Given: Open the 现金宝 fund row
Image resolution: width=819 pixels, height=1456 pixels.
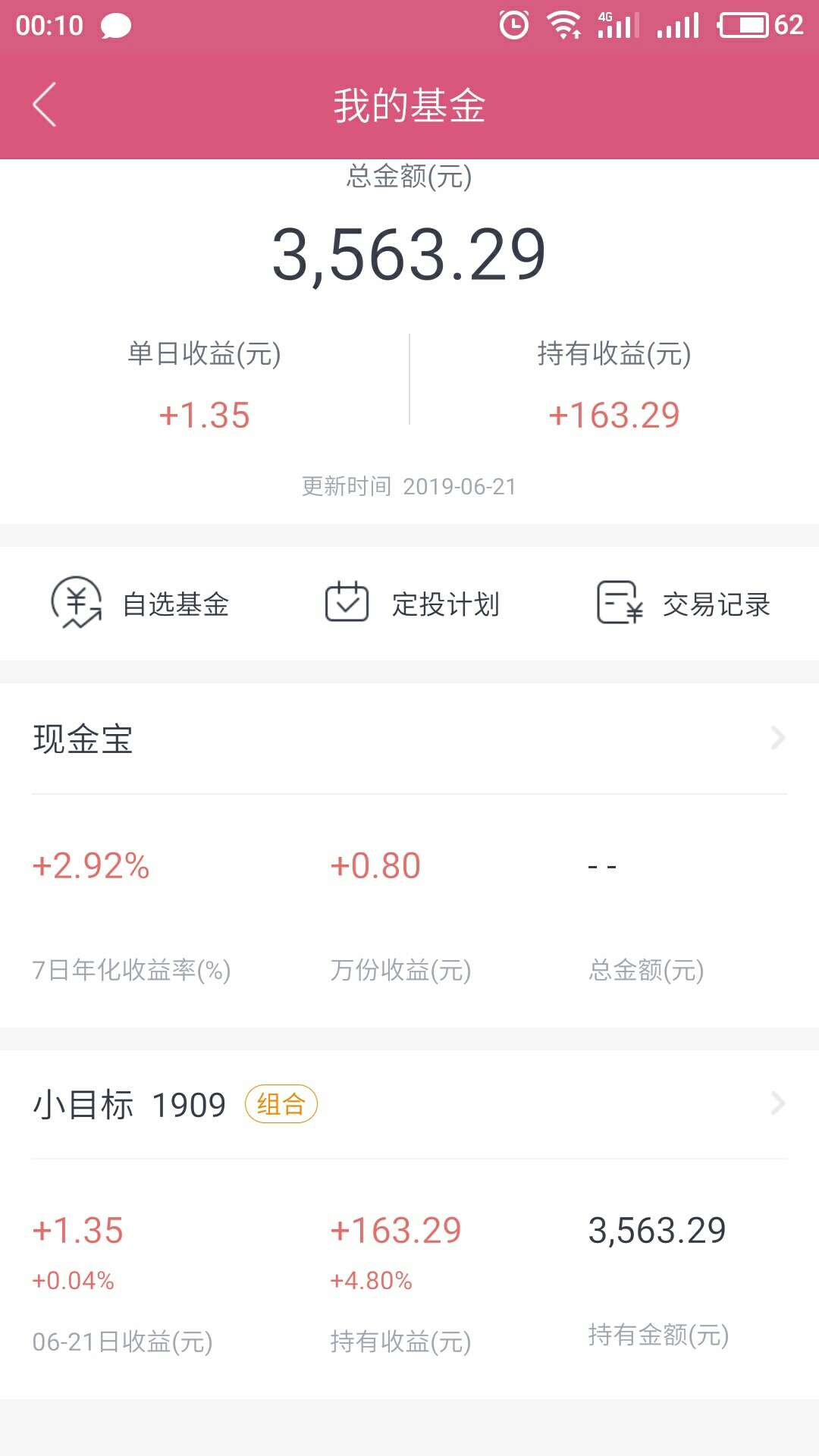Looking at the screenshot, I should pos(409,739).
